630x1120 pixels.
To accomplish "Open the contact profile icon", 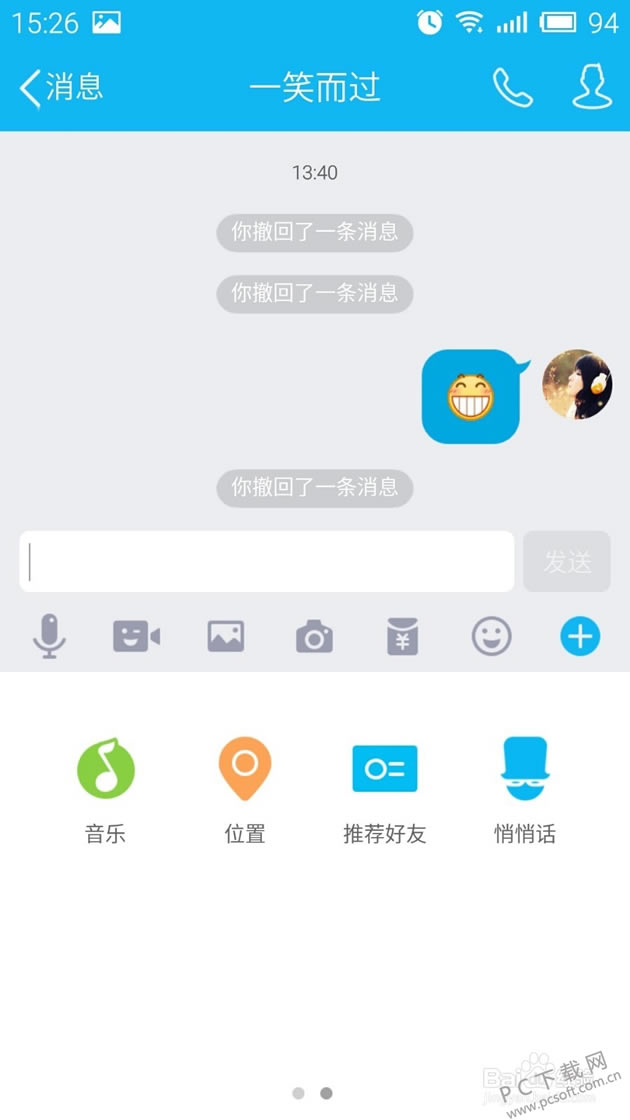I will tap(591, 88).
